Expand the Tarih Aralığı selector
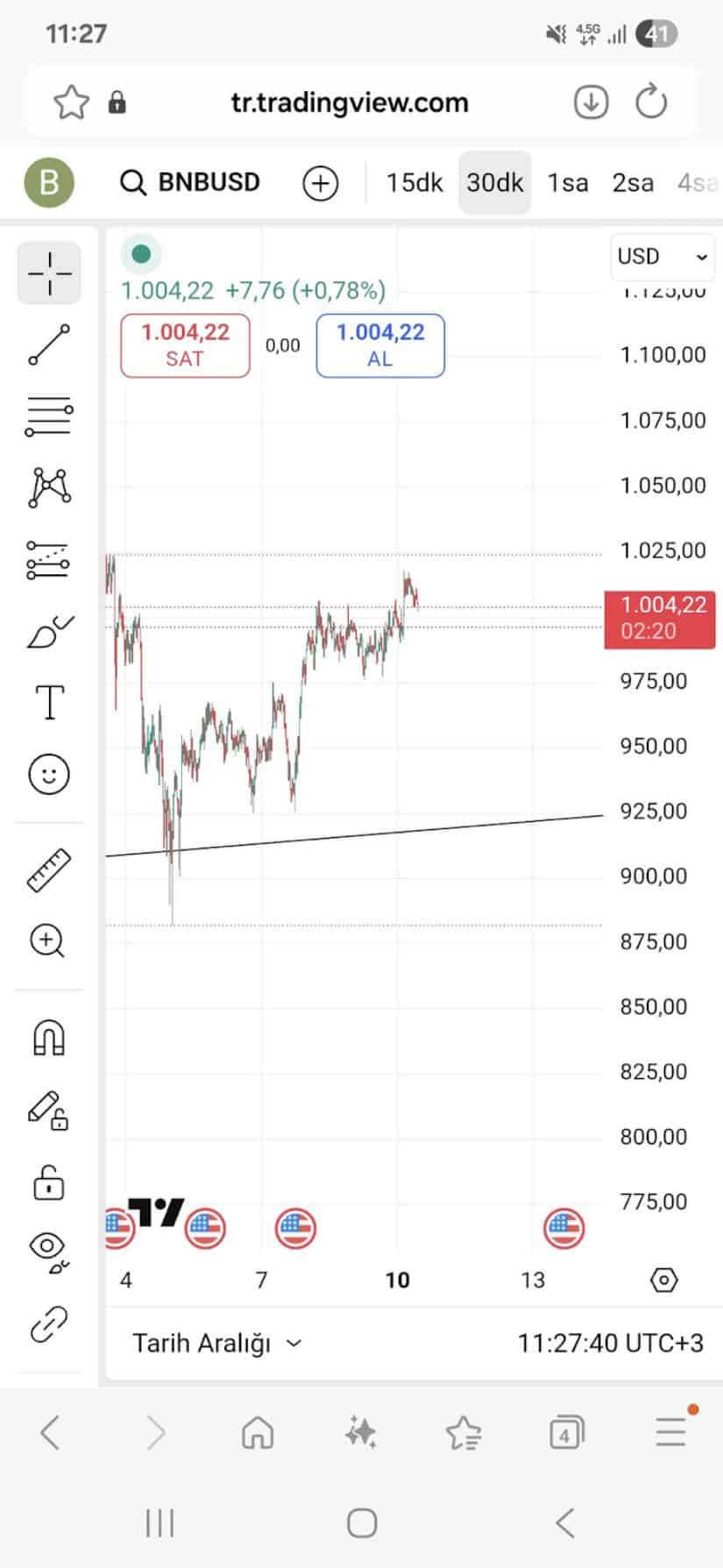Viewport: 723px width, 1568px height. point(217,1342)
